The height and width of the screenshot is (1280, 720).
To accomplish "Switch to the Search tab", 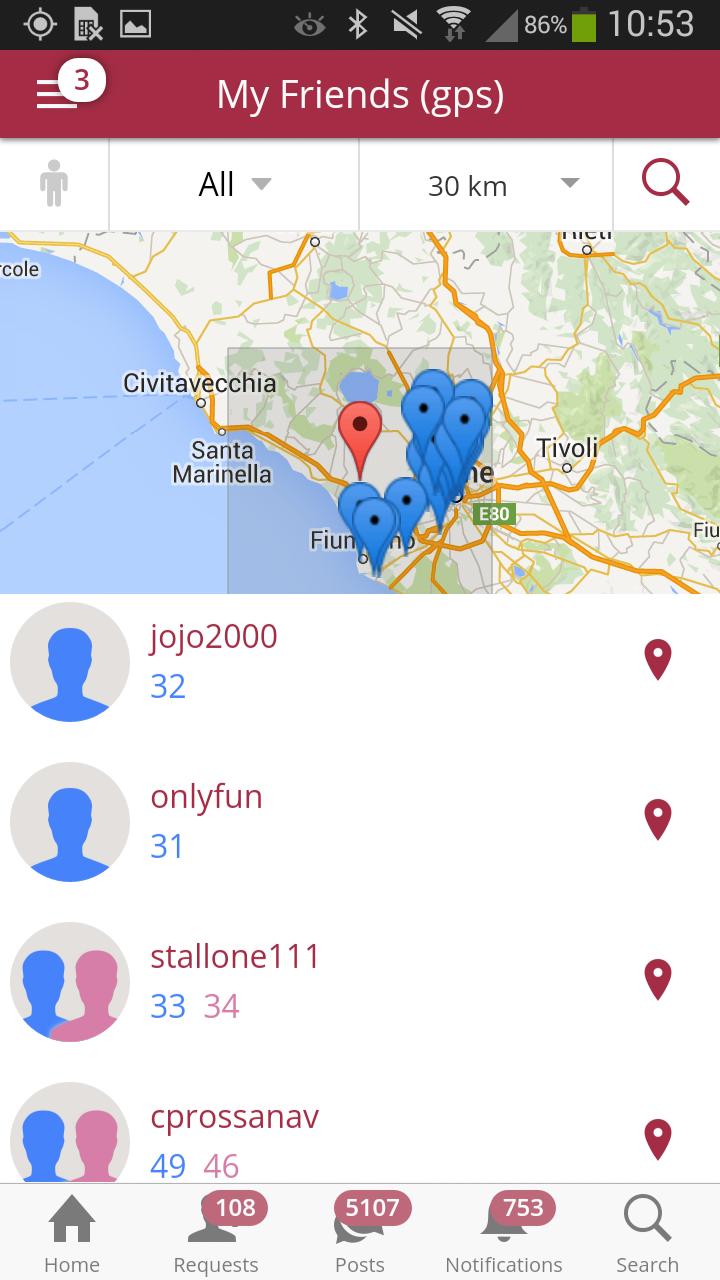I will click(x=647, y=1236).
